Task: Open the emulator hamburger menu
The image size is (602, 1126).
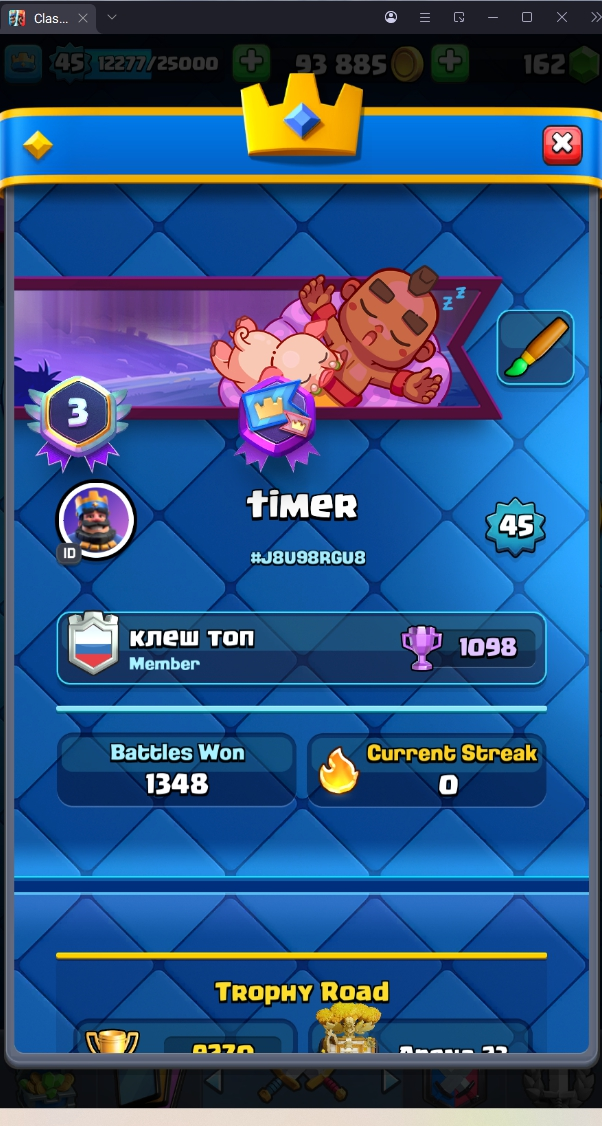Action: point(425,17)
